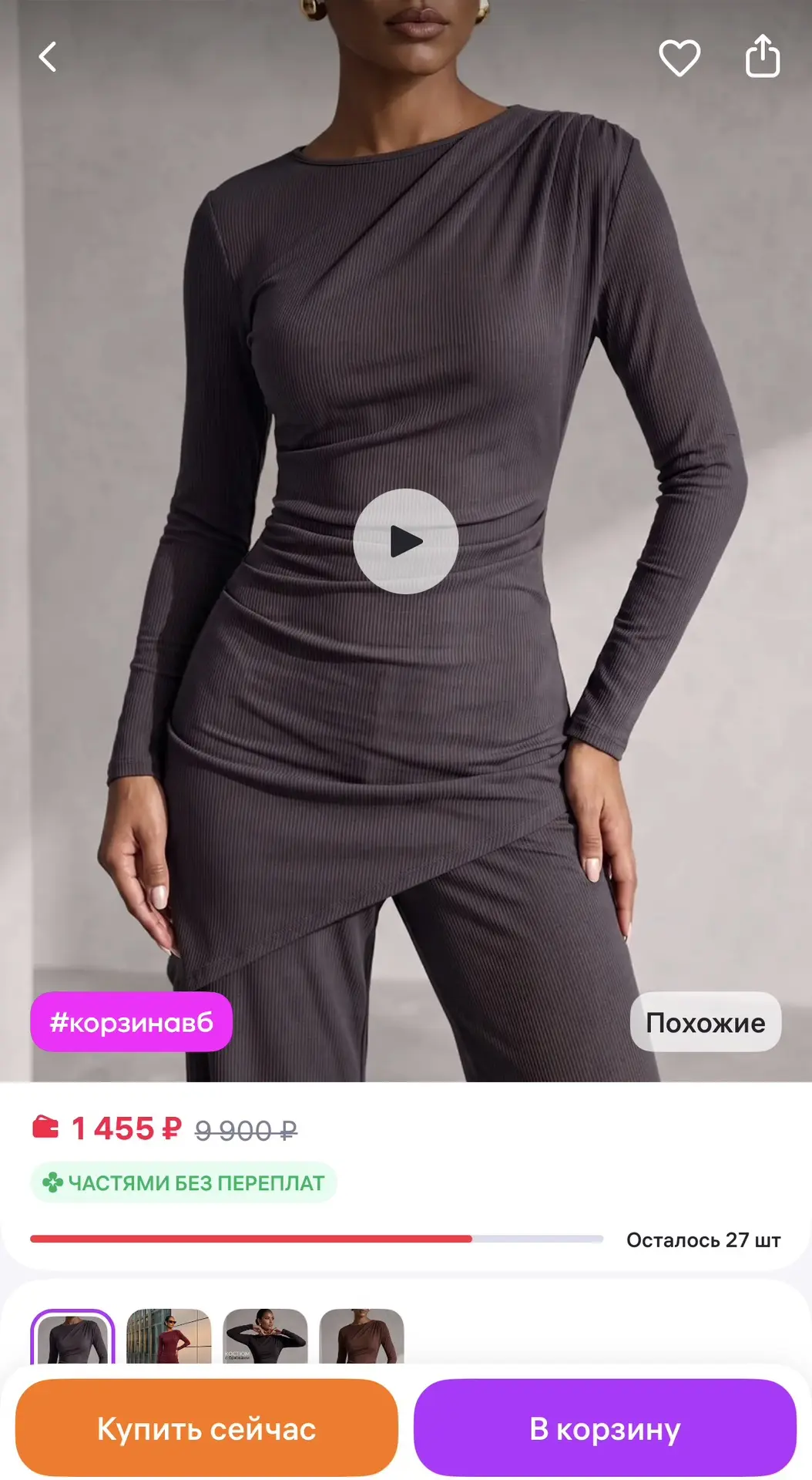The image size is (812, 1480).
Task: Show similar items via Похожие
Action: pyautogui.click(x=706, y=1021)
